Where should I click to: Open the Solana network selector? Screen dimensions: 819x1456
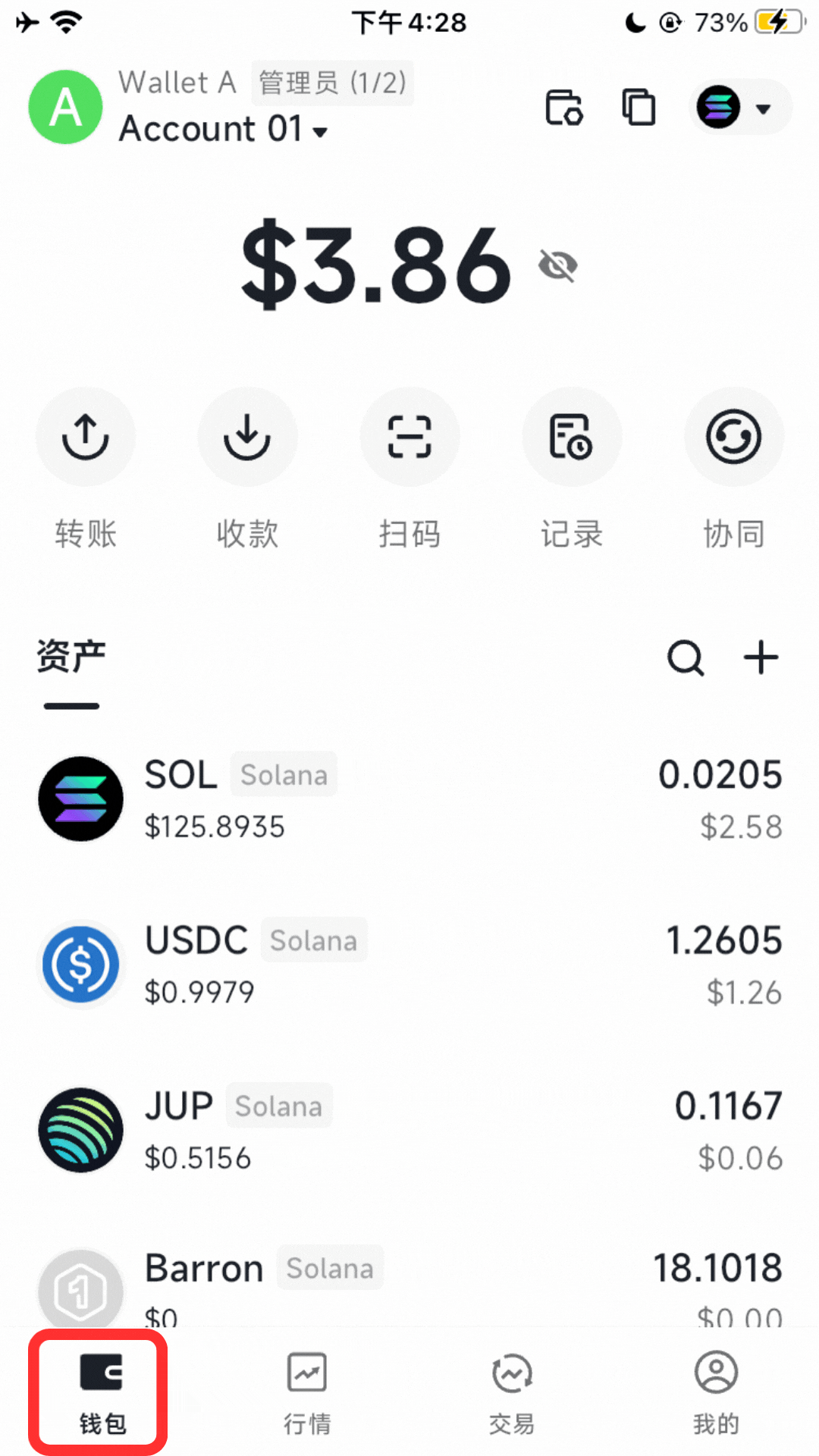click(x=738, y=108)
